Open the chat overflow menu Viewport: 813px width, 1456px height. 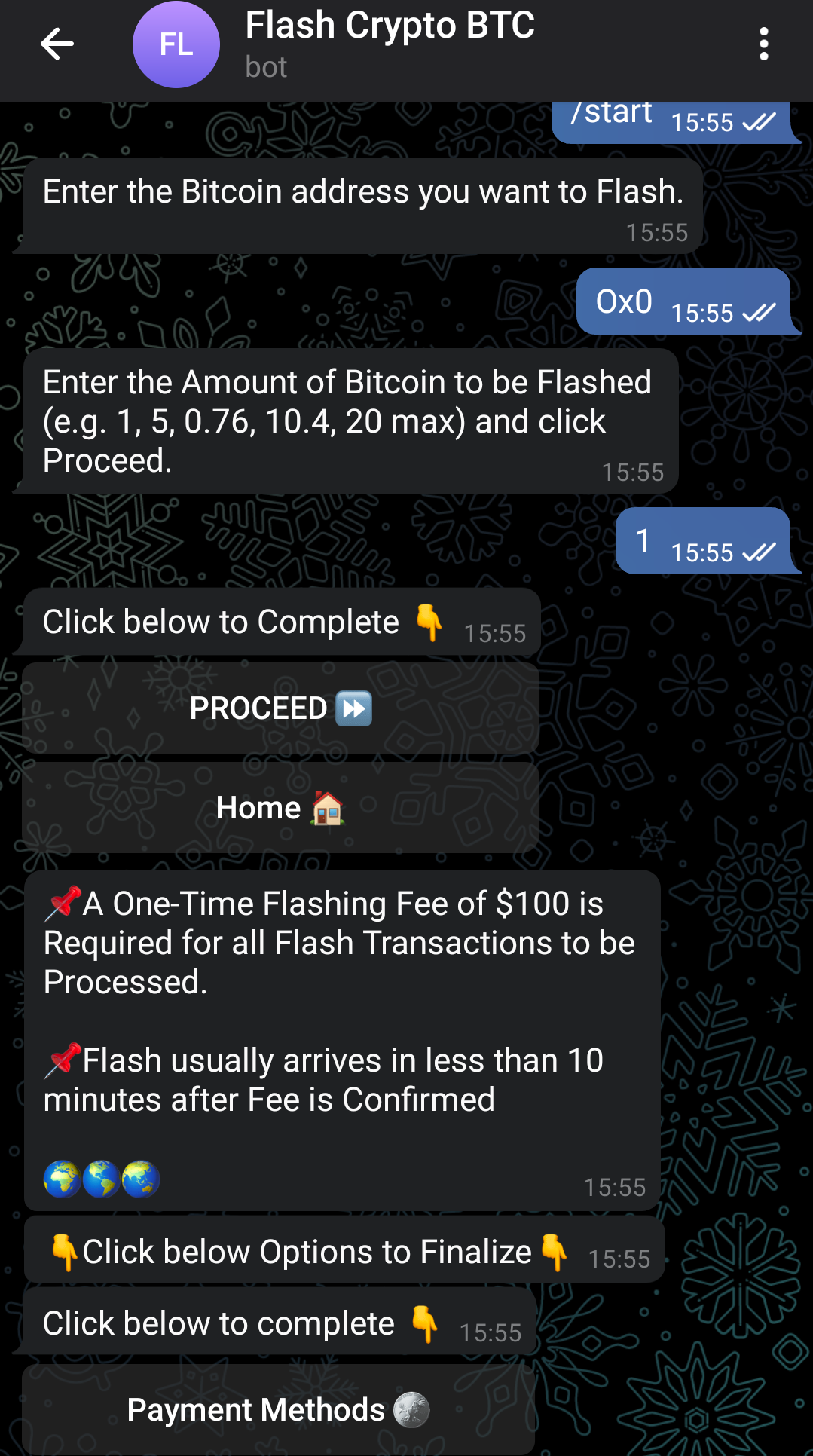(763, 44)
